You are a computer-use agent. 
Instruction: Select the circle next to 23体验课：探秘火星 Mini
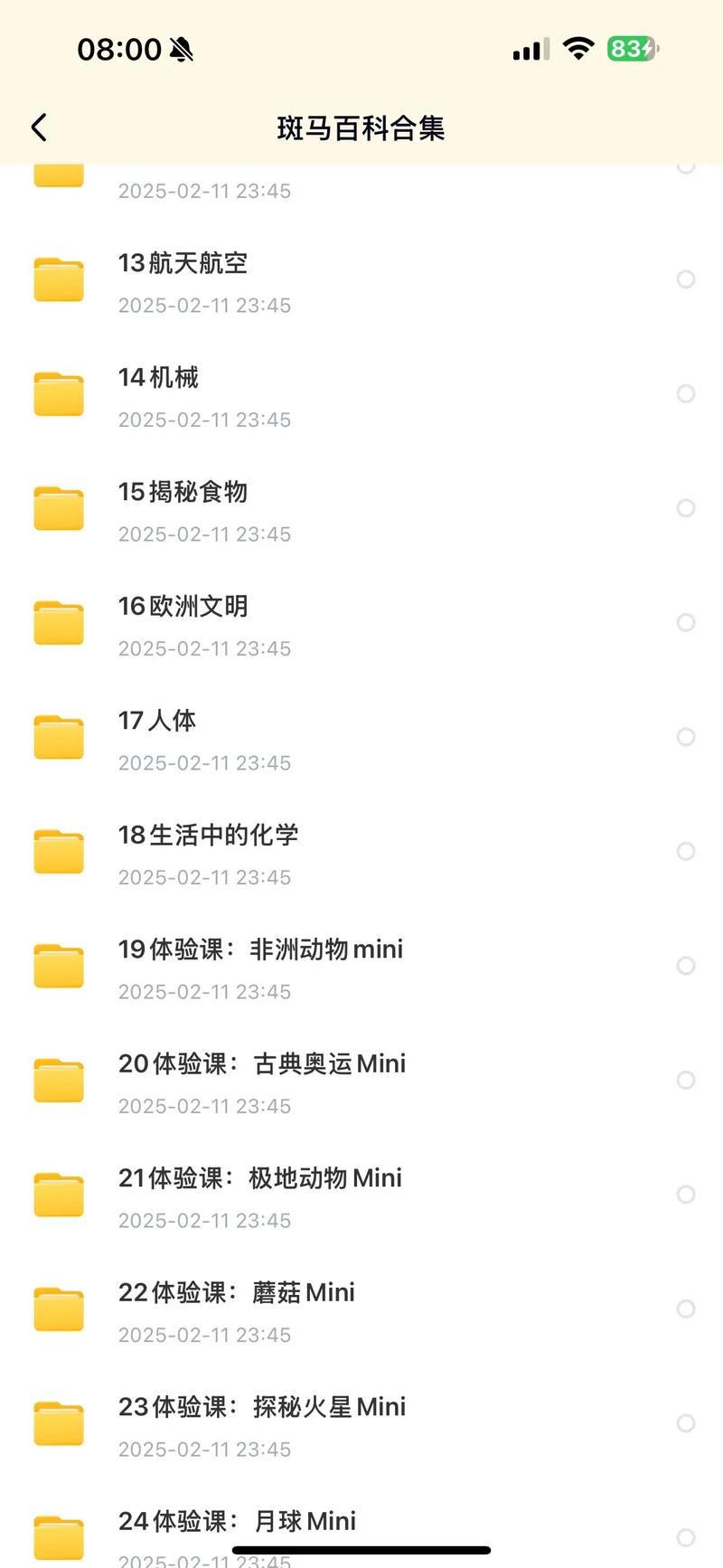click(x=685, y=1422)
